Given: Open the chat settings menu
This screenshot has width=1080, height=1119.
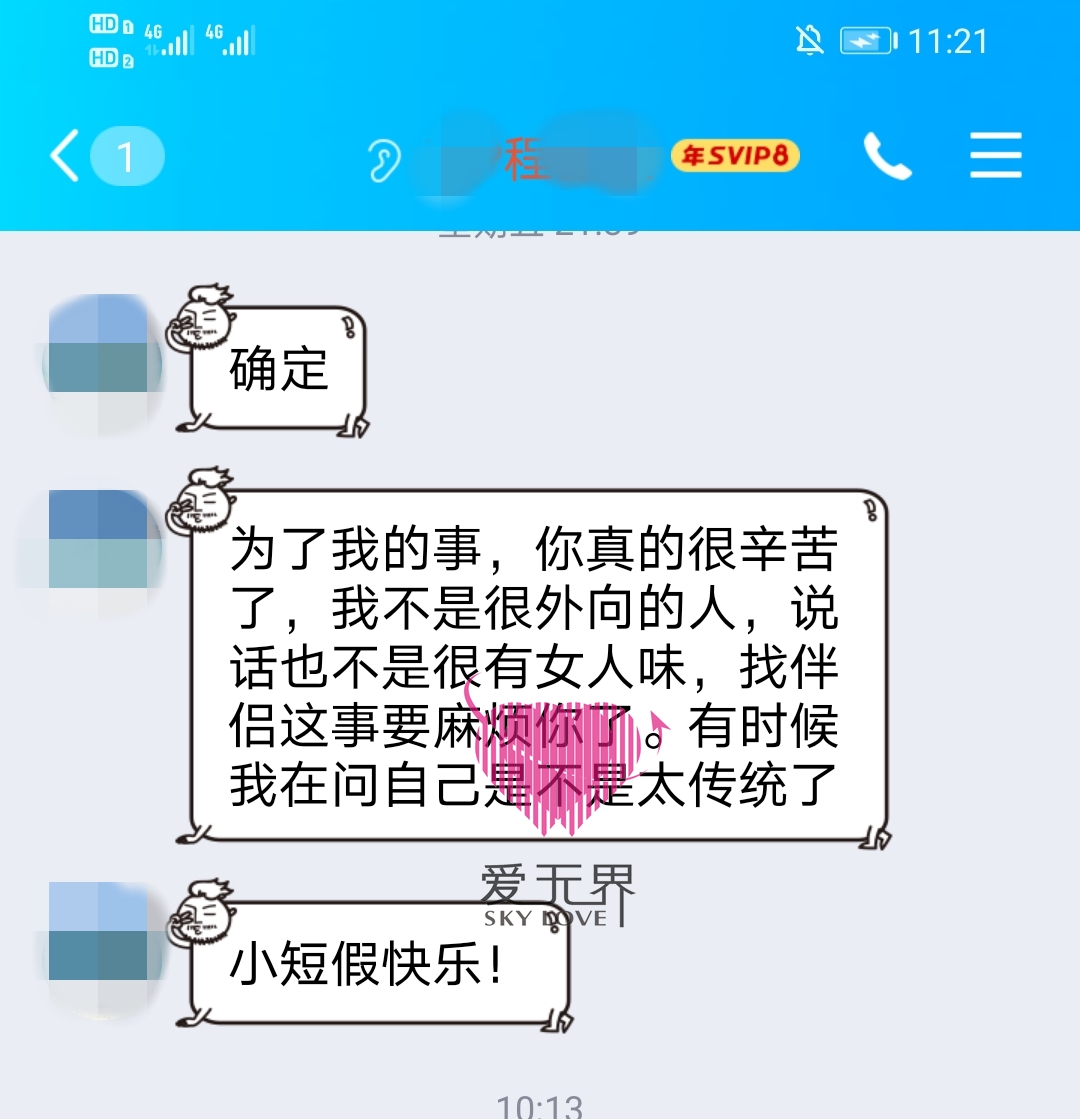Looking at the screenshot, I should tap(995, 157).
